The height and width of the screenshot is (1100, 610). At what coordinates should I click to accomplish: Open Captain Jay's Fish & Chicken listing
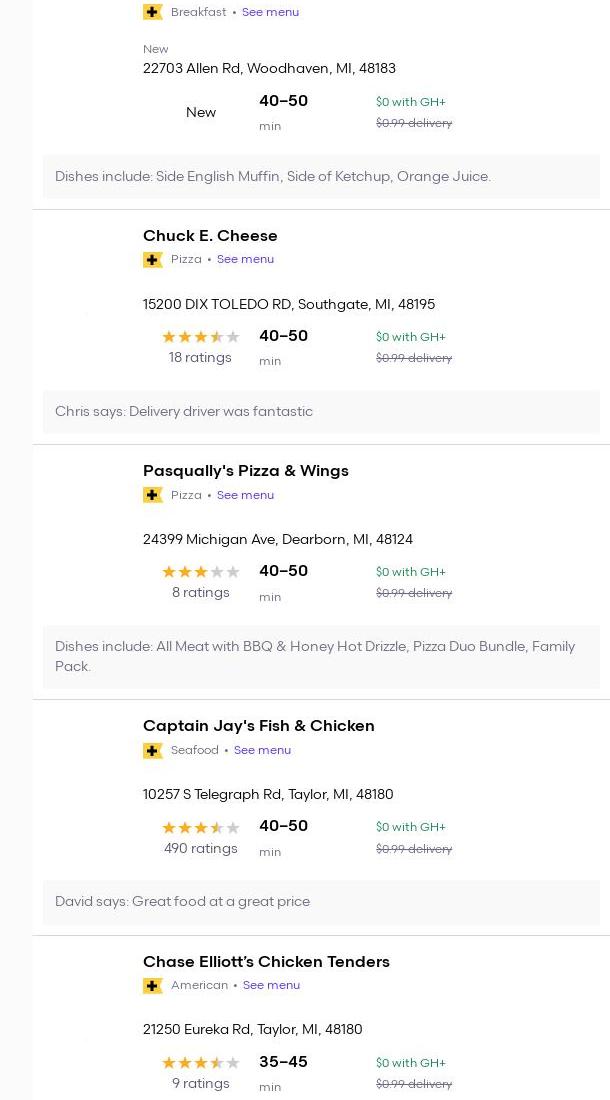258,726
